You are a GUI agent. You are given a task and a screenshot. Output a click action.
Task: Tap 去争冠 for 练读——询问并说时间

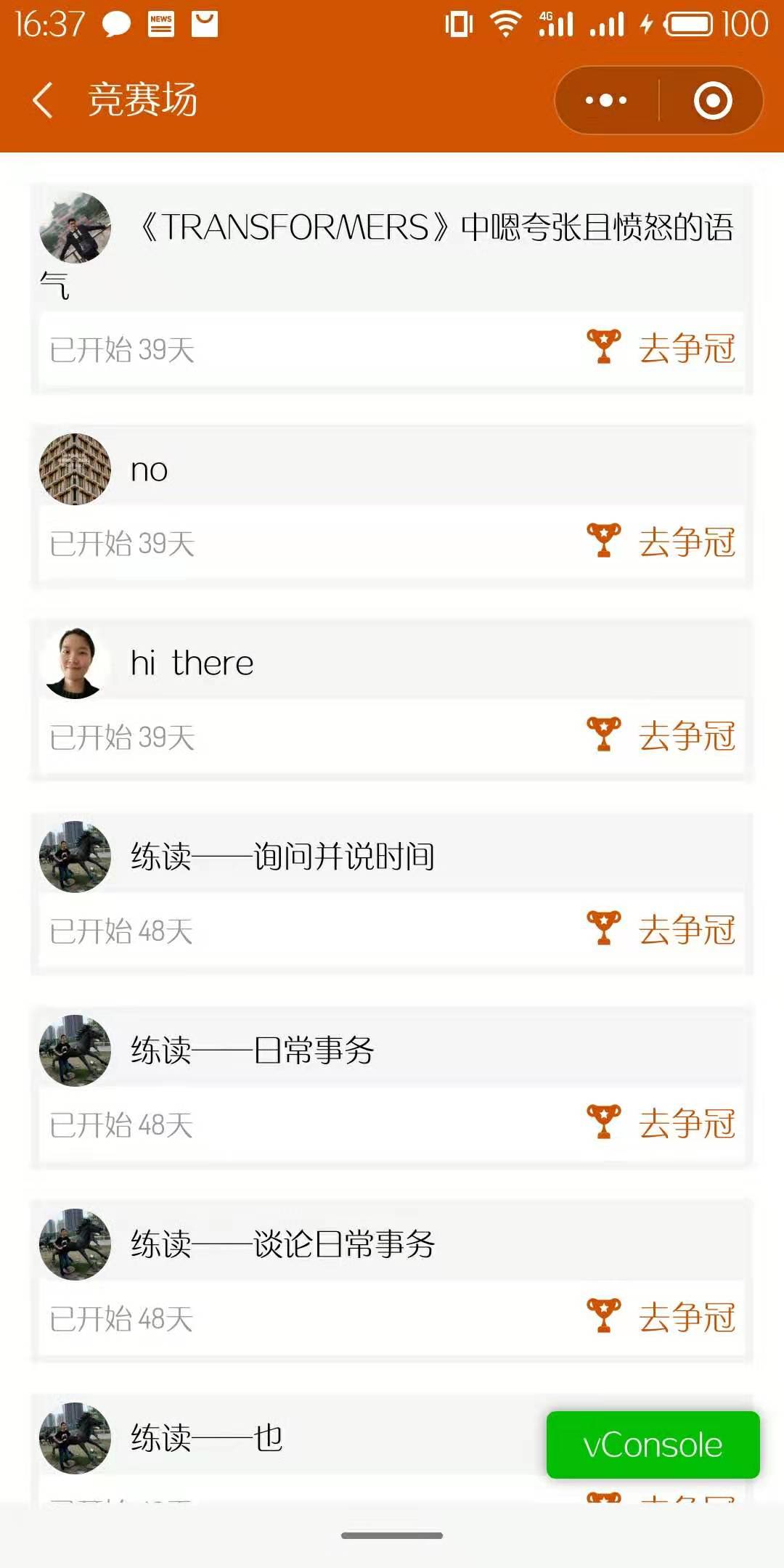(x=661, y=930)
